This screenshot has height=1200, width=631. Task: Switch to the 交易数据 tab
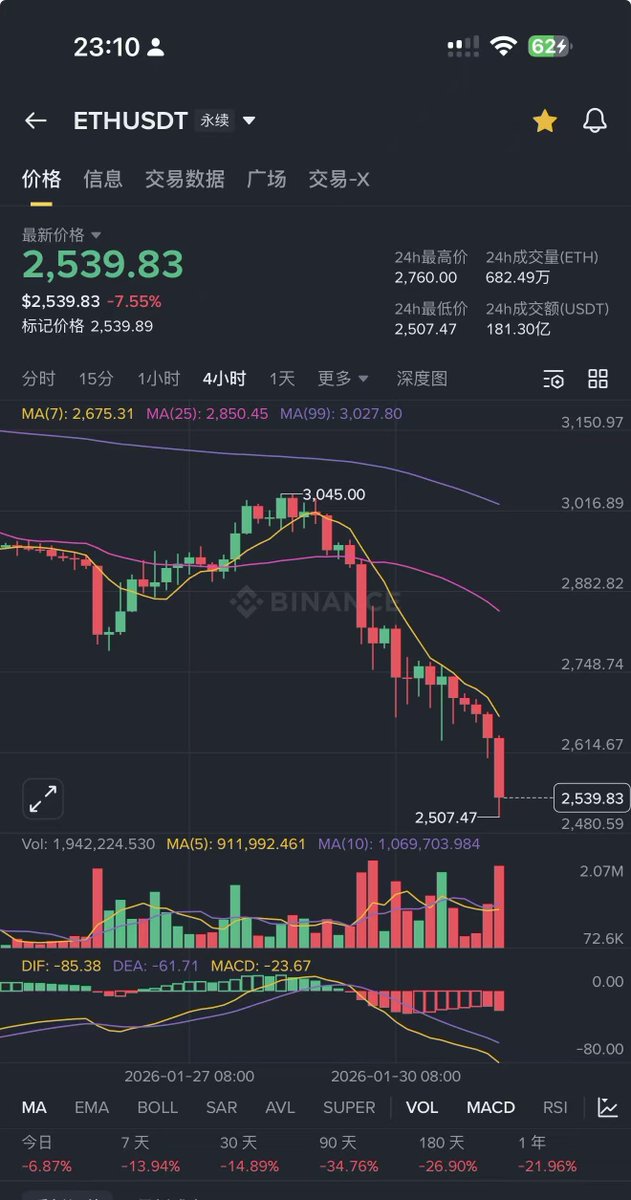click(x=185, y=179)
